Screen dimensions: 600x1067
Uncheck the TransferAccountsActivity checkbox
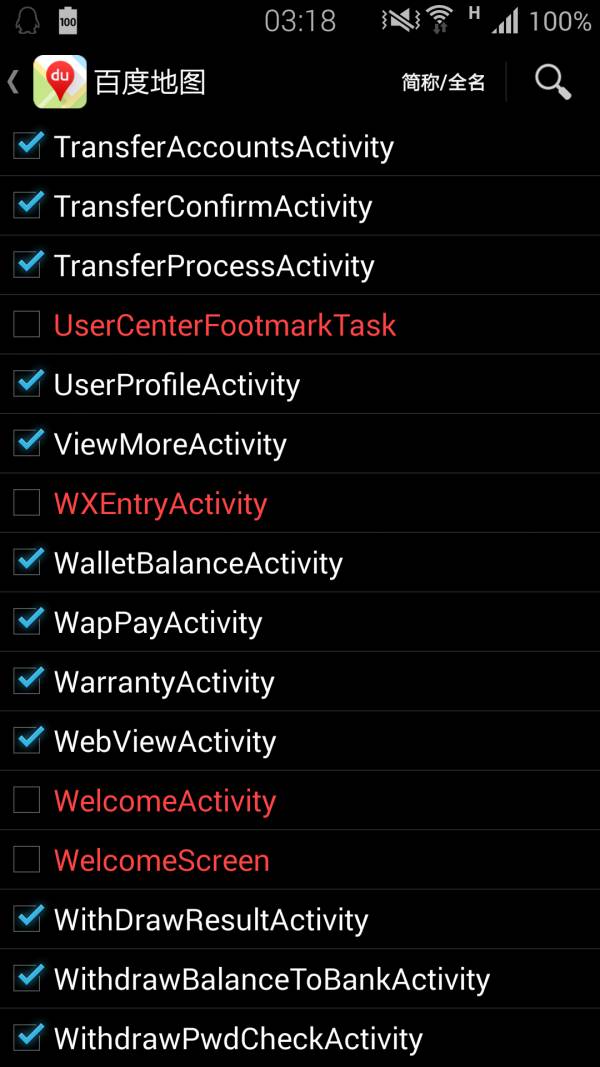coord(27,146)
